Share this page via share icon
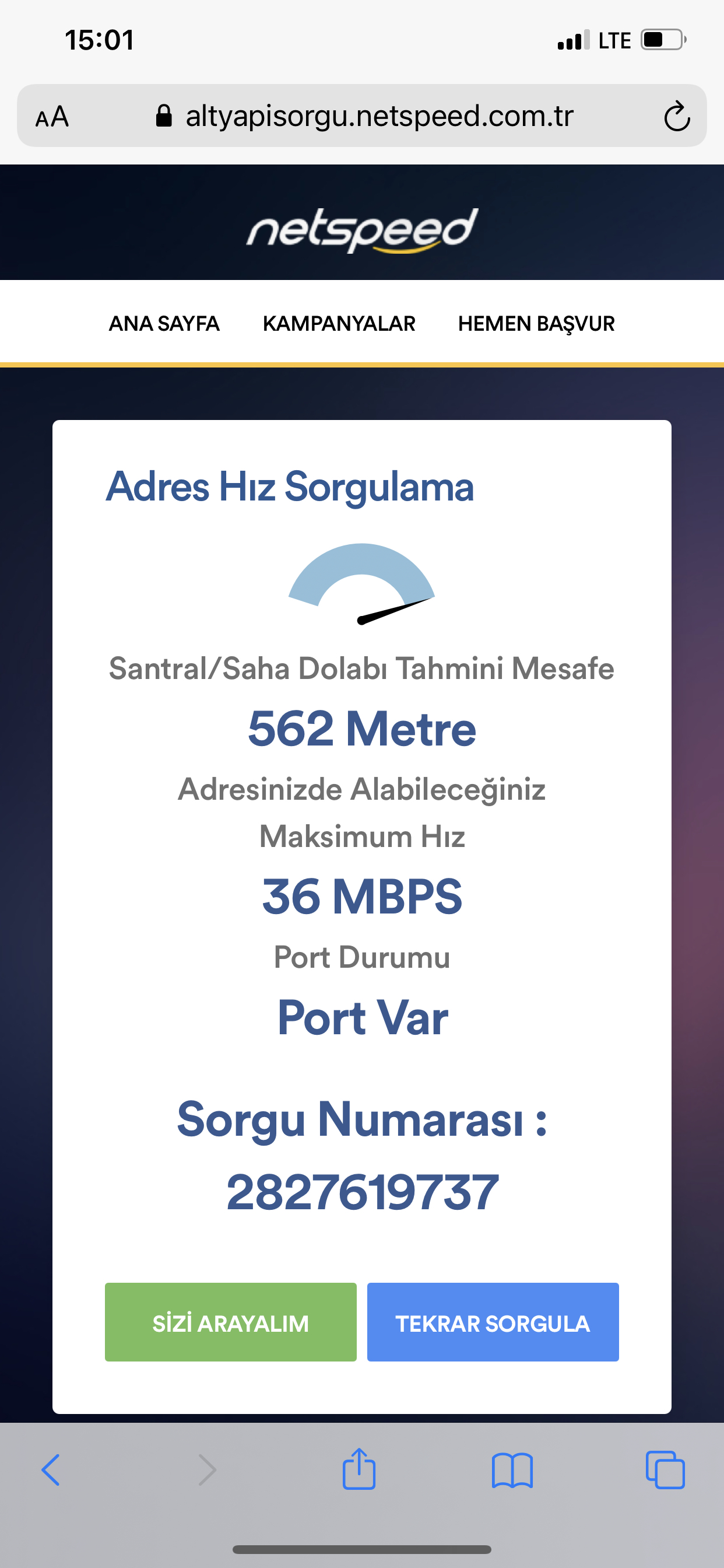Viewport: 724px width, 1568px height. (359, 1469)
